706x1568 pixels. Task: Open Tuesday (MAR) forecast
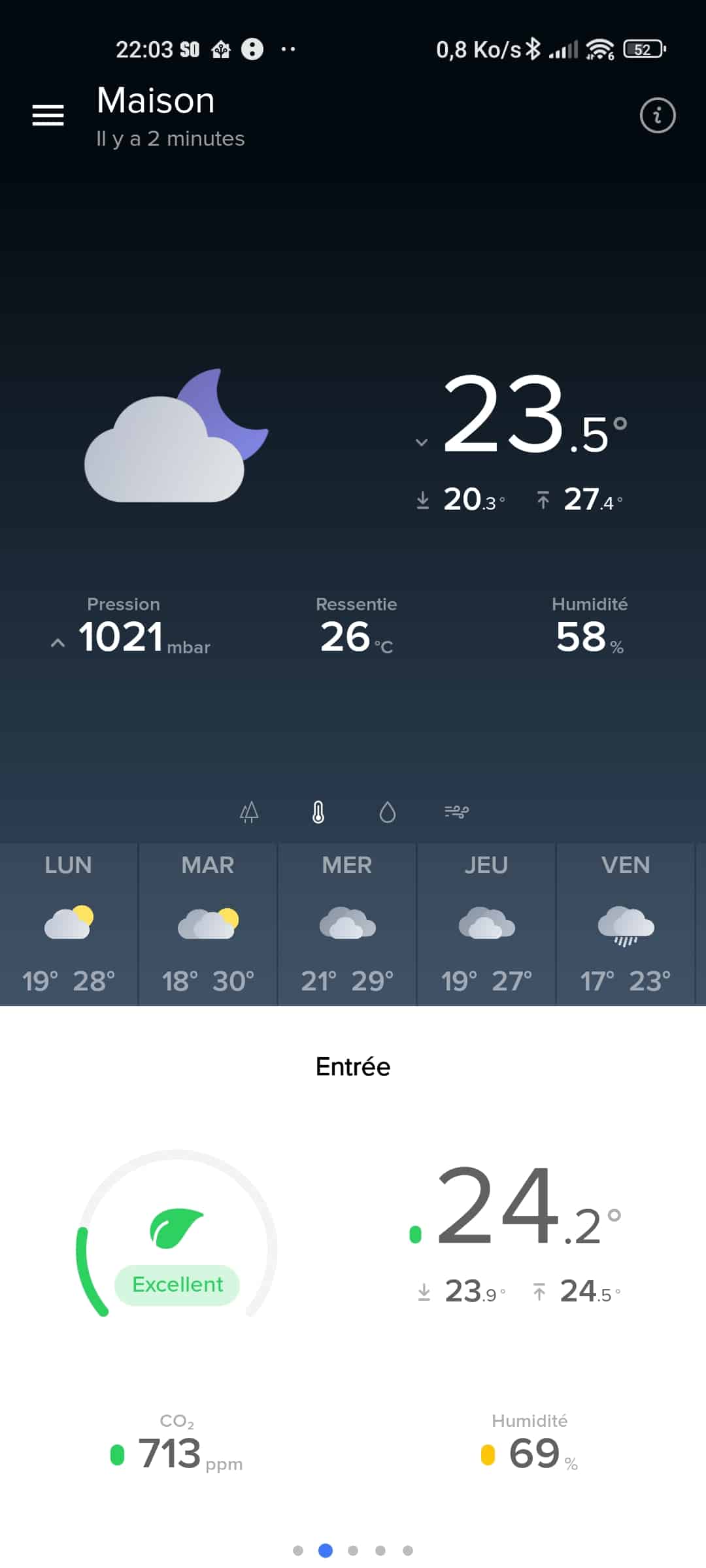[x=208, y=924]
